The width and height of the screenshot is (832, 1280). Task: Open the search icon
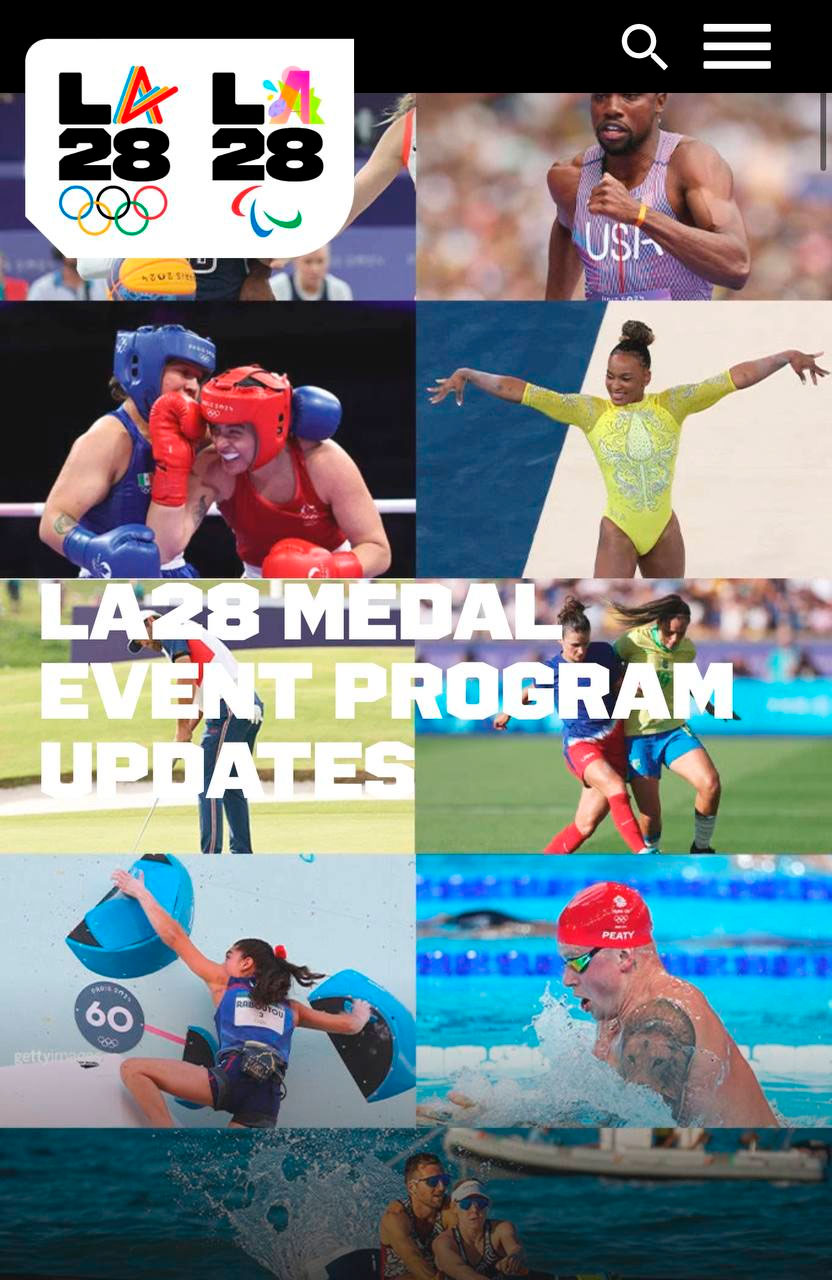coord(644,47)
